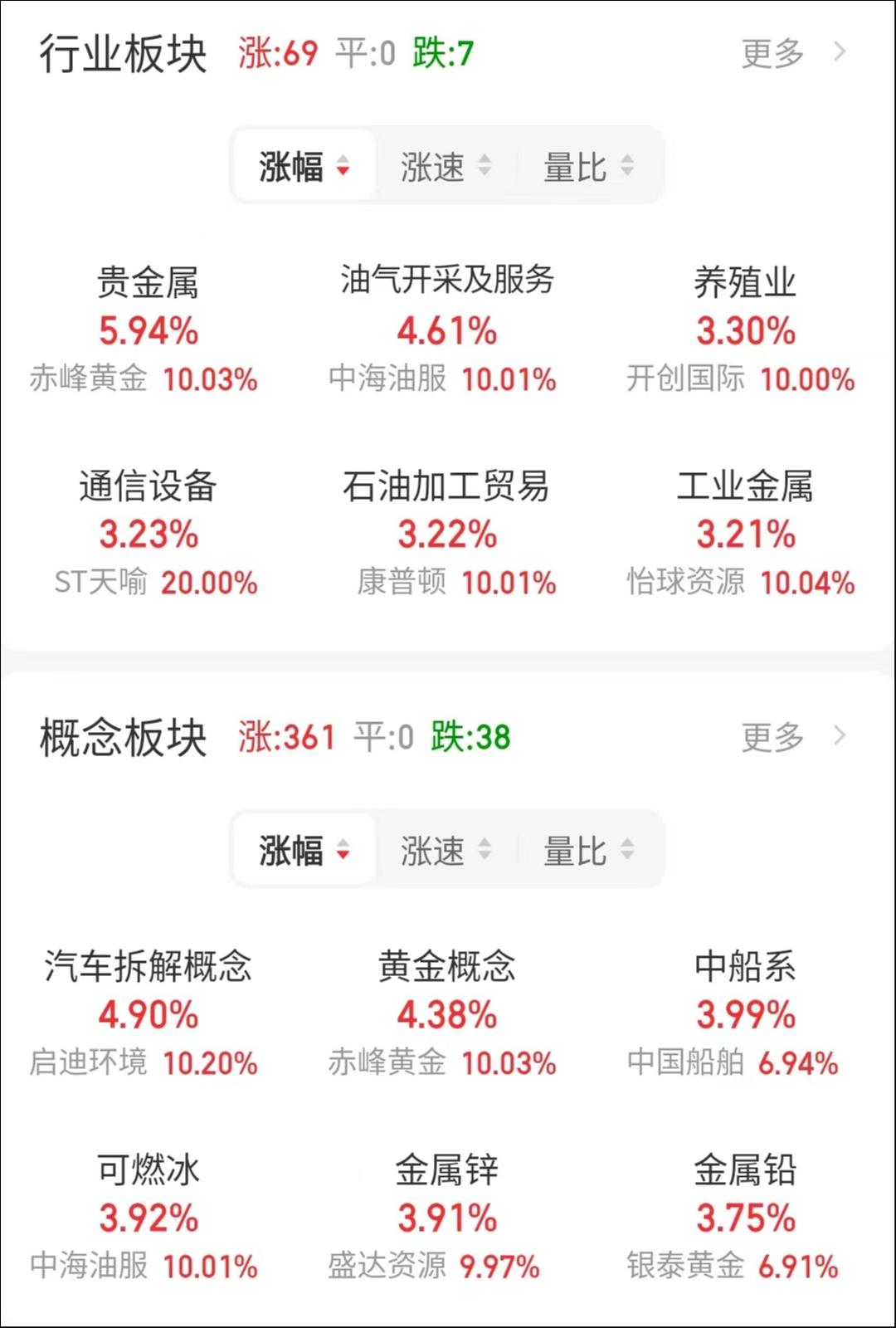The height and width of the screenshot is (1328, 896).
Task: View the 养殖业 sector
Action: tap(745, 329)
